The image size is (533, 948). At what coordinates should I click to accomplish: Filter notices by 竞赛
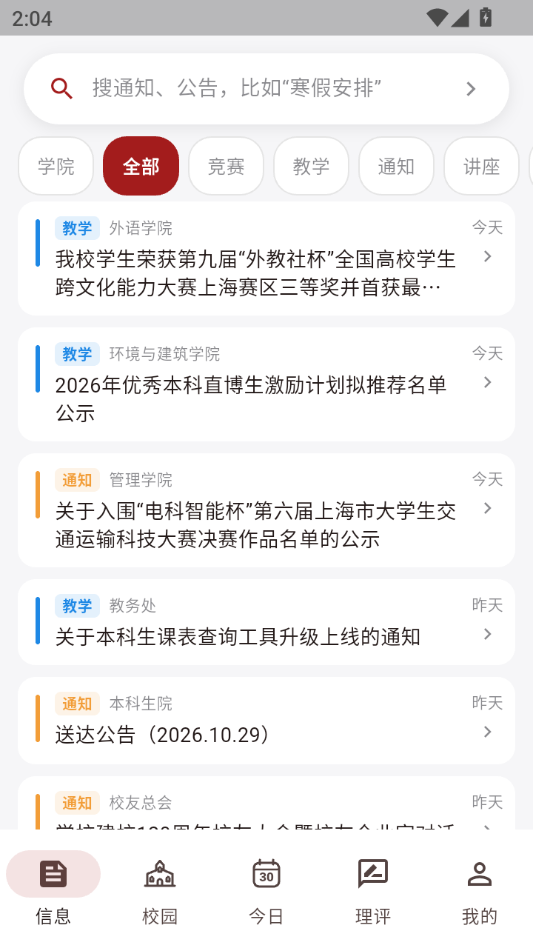pyautogui.click(x=226, y=166)
